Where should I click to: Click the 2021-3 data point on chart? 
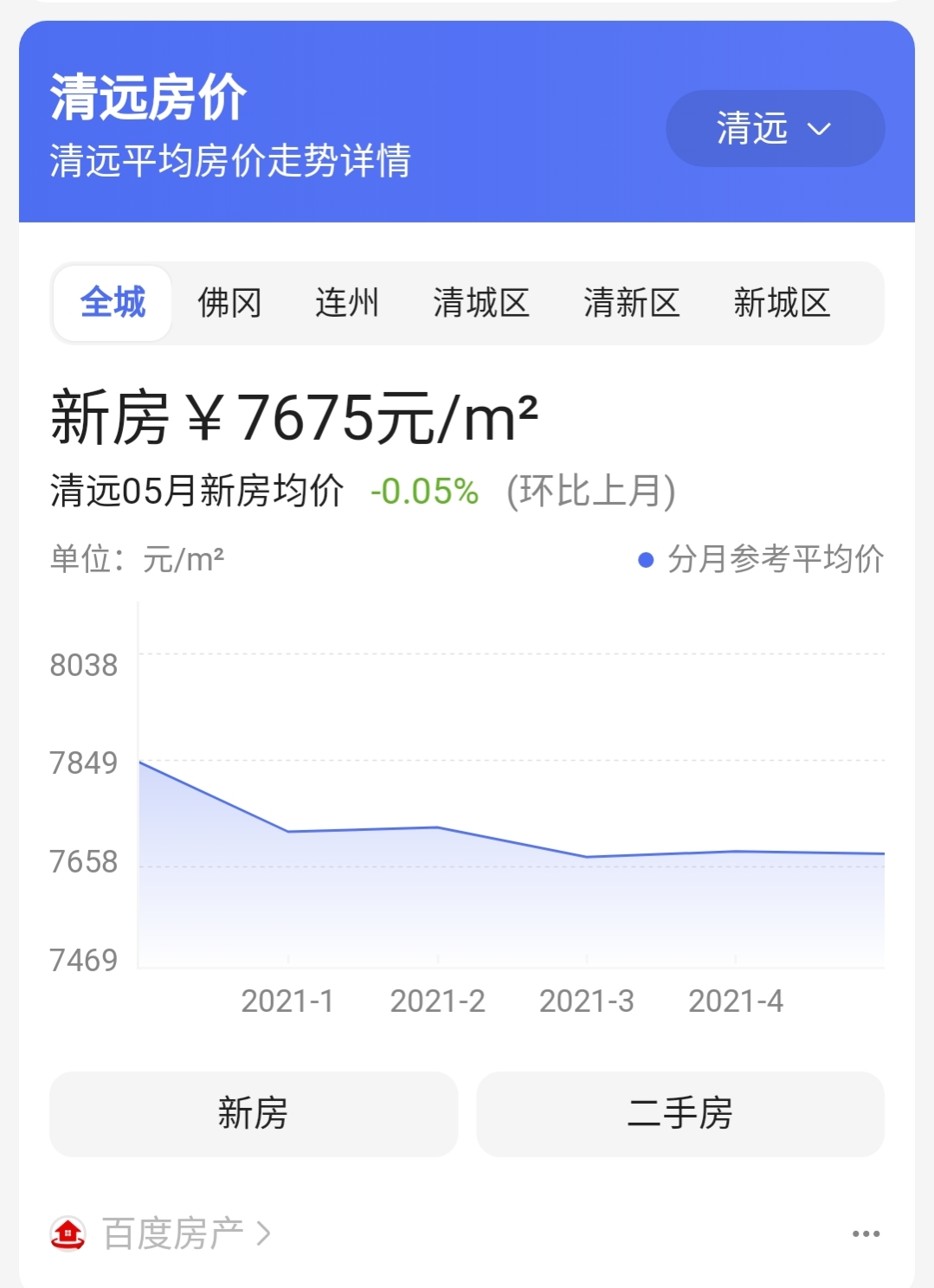pos(588,856)
